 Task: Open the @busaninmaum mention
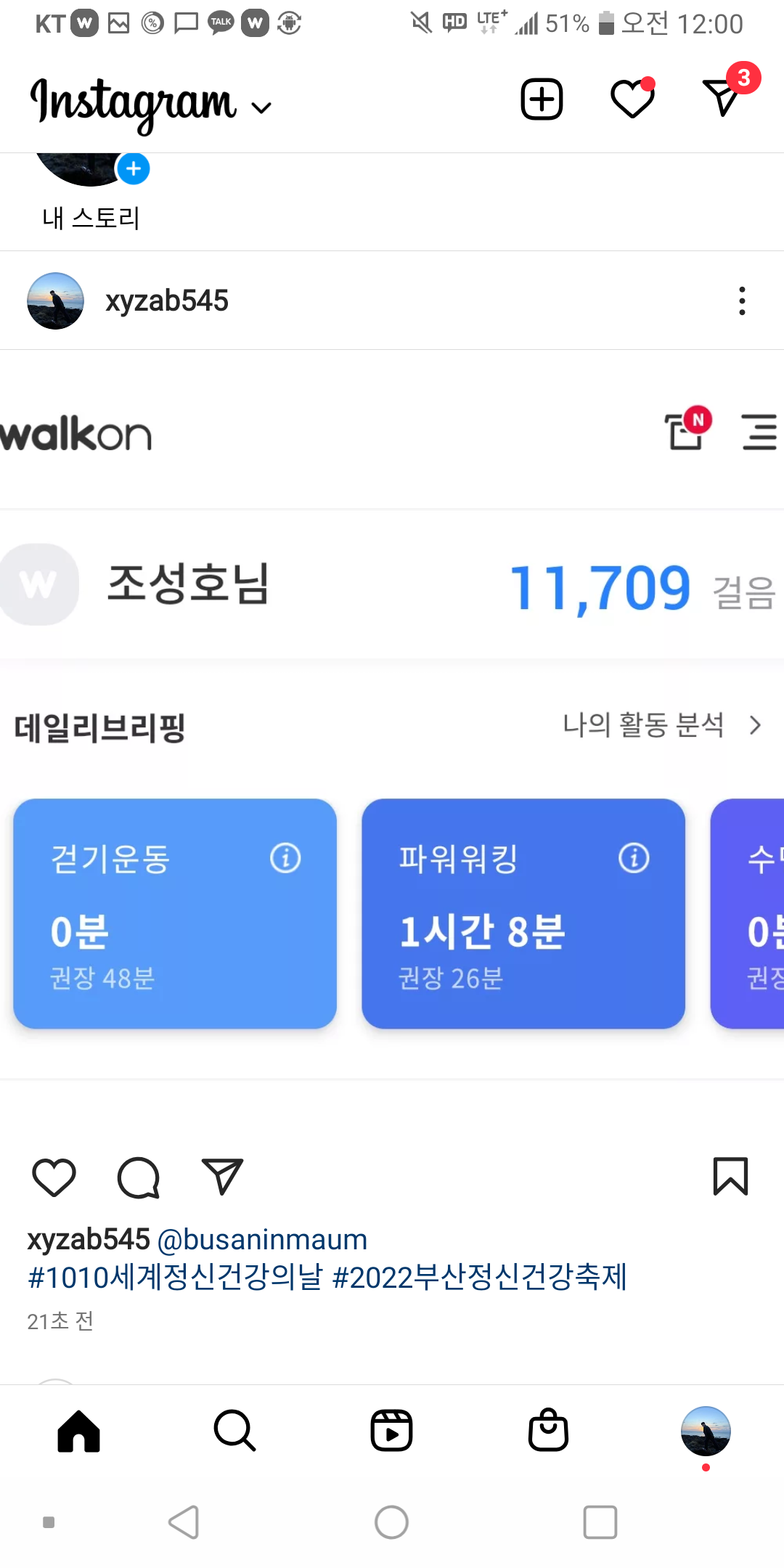tap(262, 1240)
